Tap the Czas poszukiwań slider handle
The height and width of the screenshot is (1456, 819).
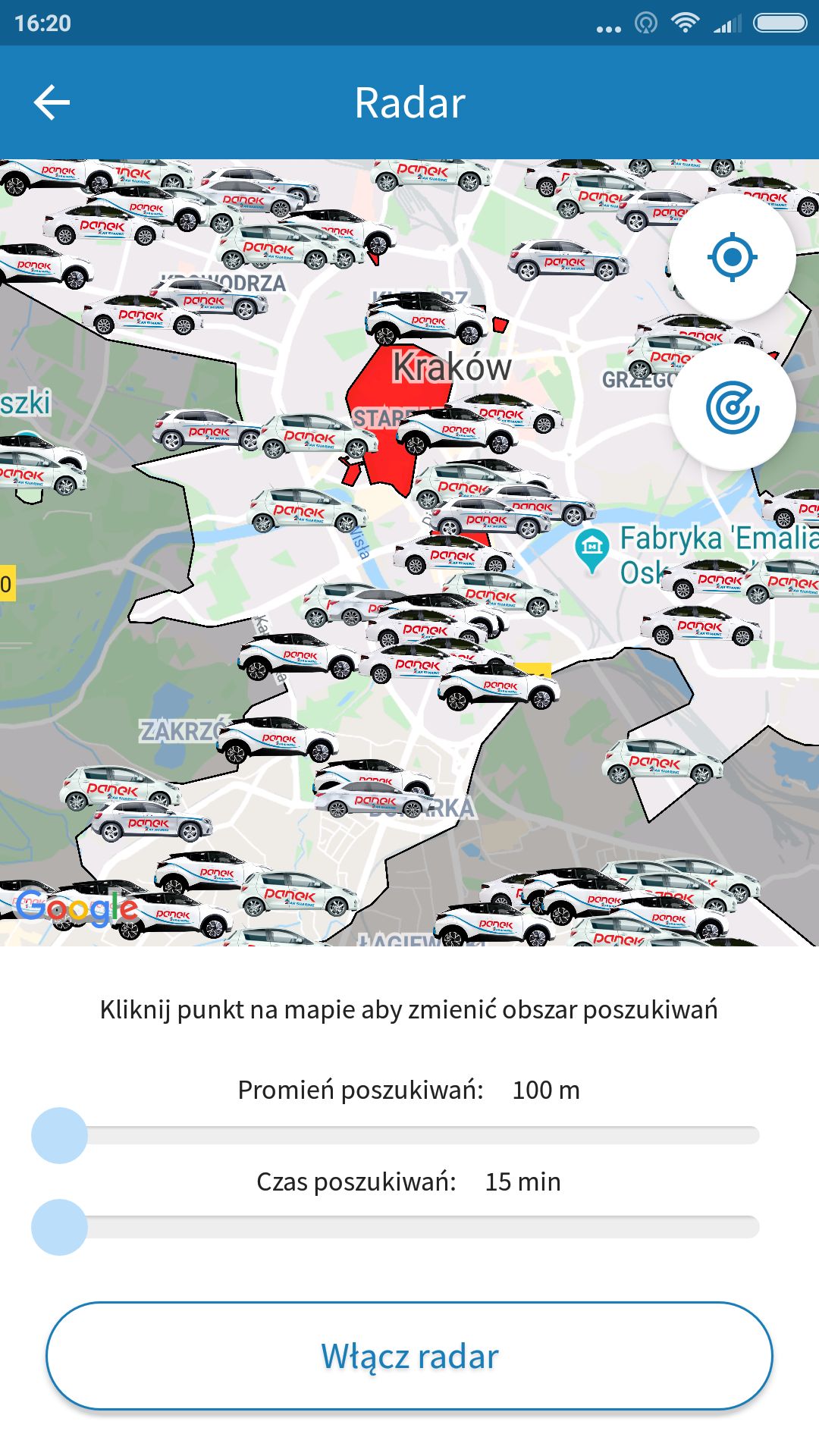(59, 1227)
